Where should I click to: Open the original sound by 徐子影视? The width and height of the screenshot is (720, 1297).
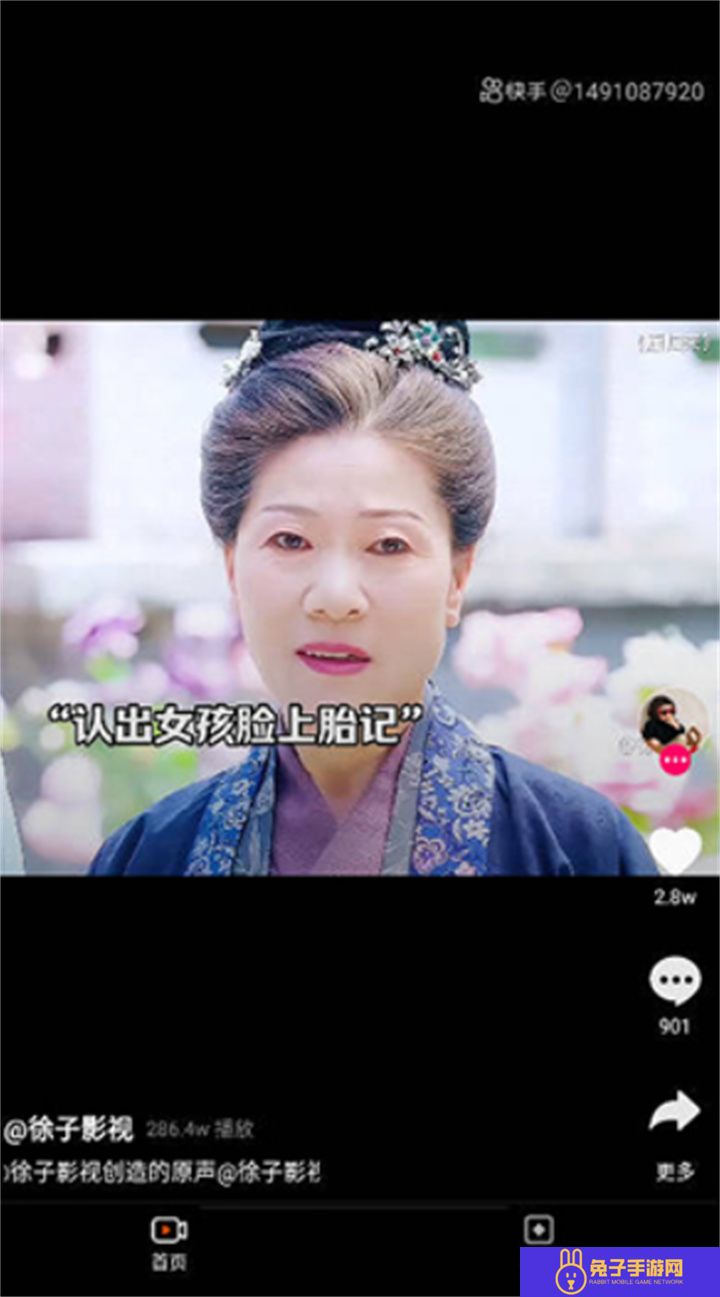(162, 1171)
